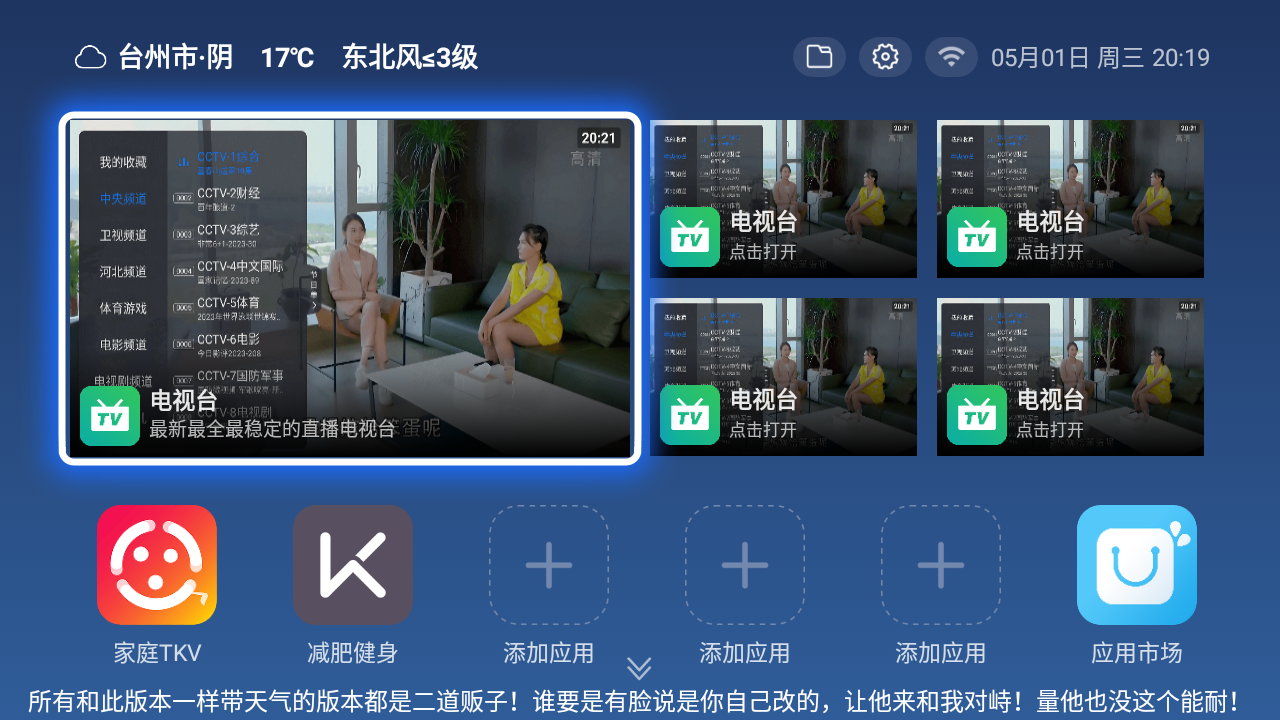The height and width of the screenshot is (720, 1280).
Task: Expand more apps with the down chevron
Action: point(639,668)
